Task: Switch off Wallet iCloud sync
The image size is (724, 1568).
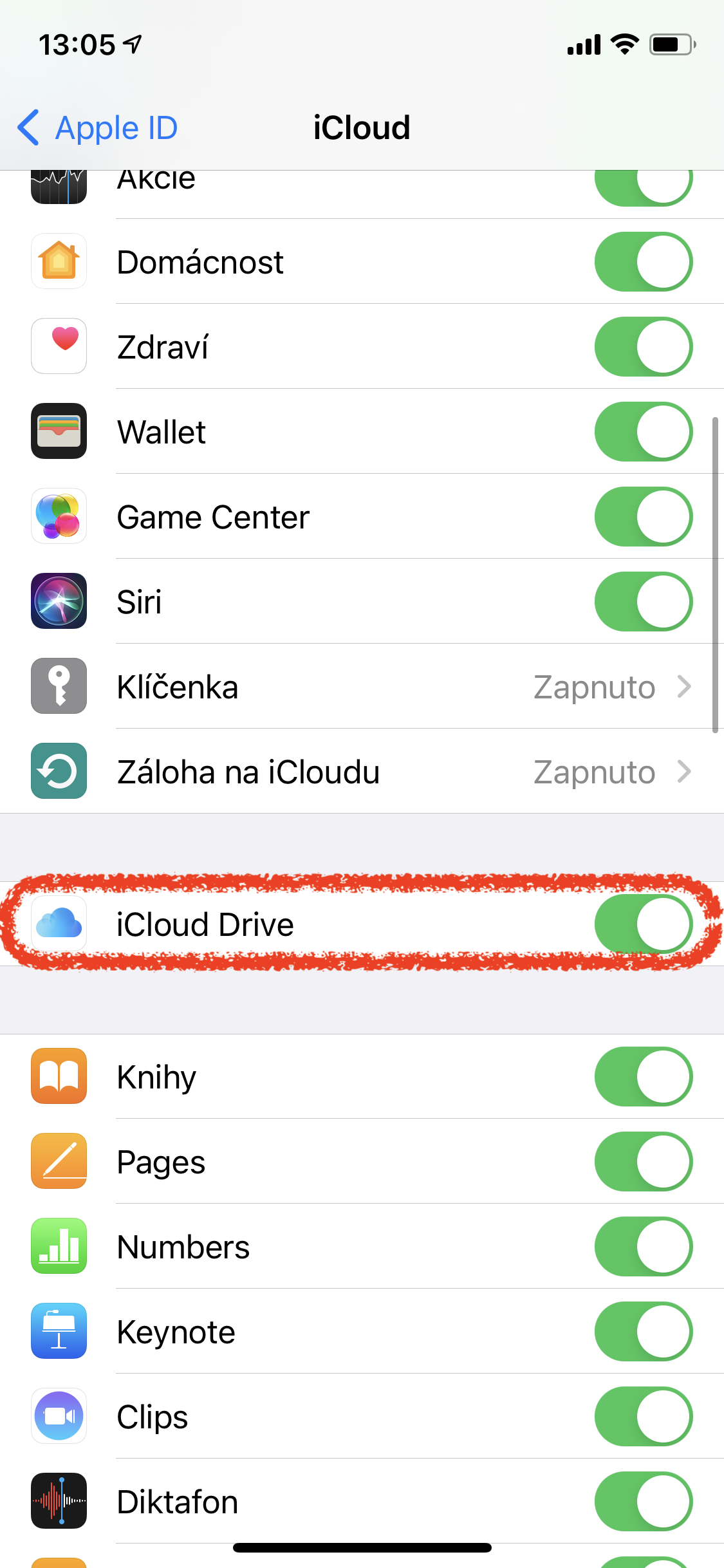Action: [x=643, y=432]
